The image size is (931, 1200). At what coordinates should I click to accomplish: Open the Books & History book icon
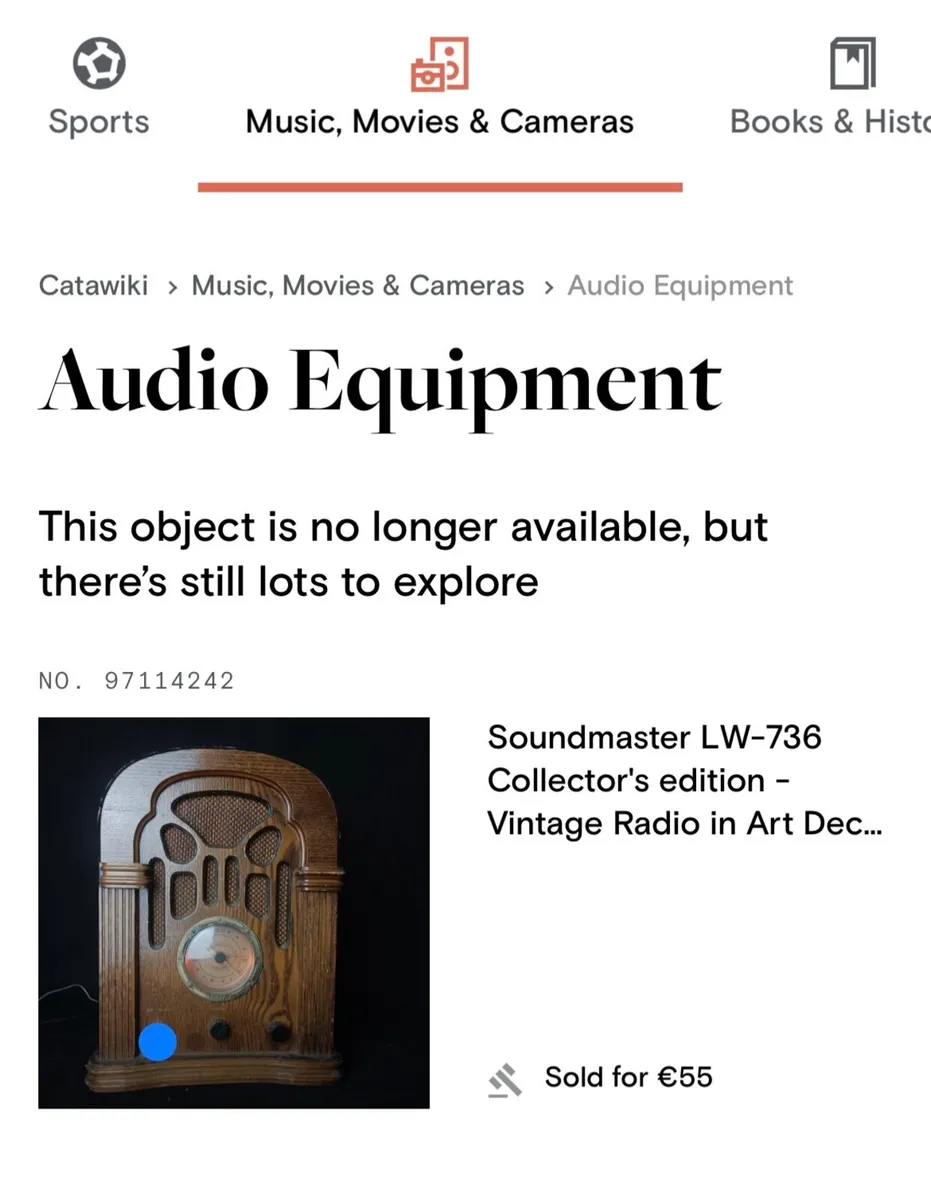pyautogui.click(x=853, y=63)
